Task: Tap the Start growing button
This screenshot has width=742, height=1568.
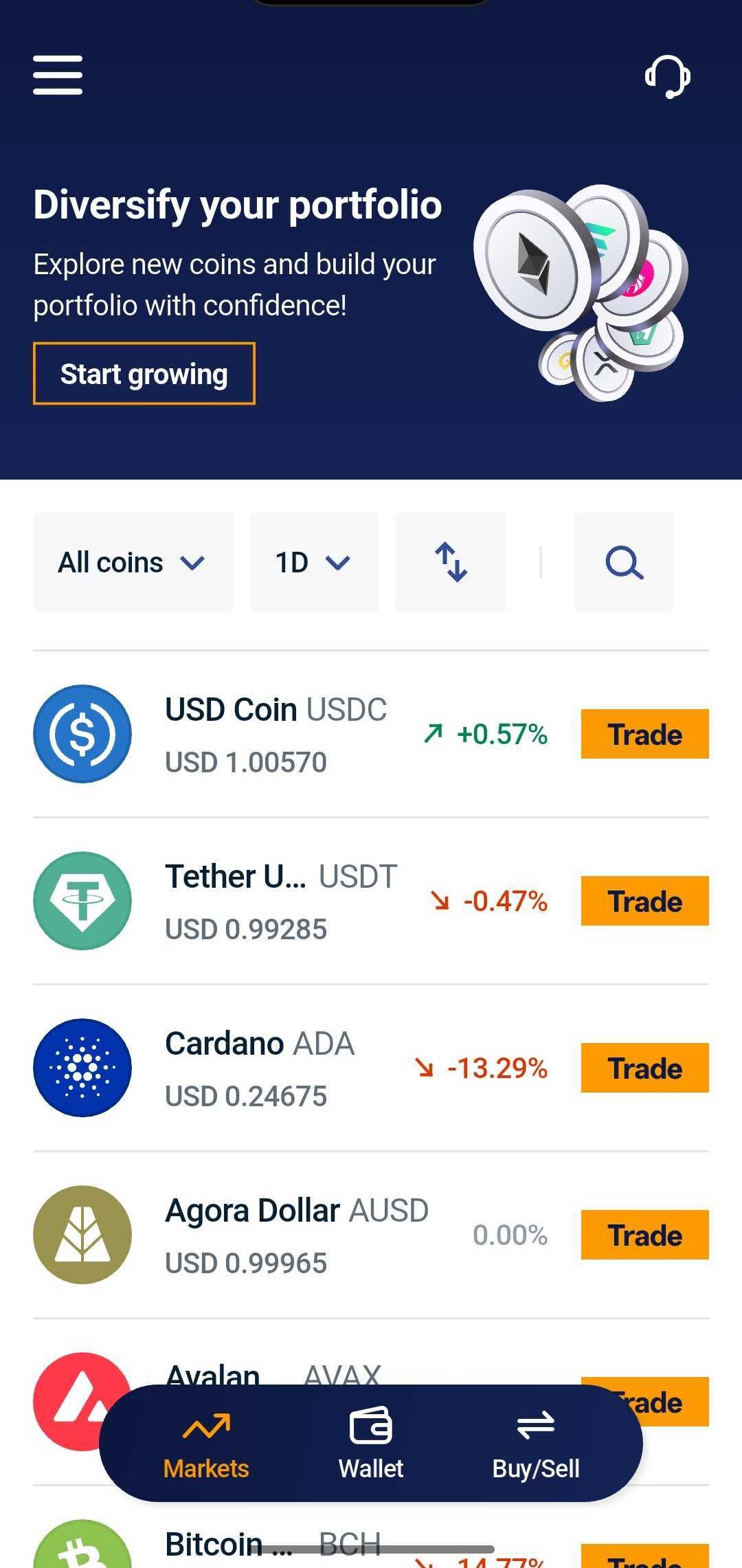Action: click(x=144, y=374)
